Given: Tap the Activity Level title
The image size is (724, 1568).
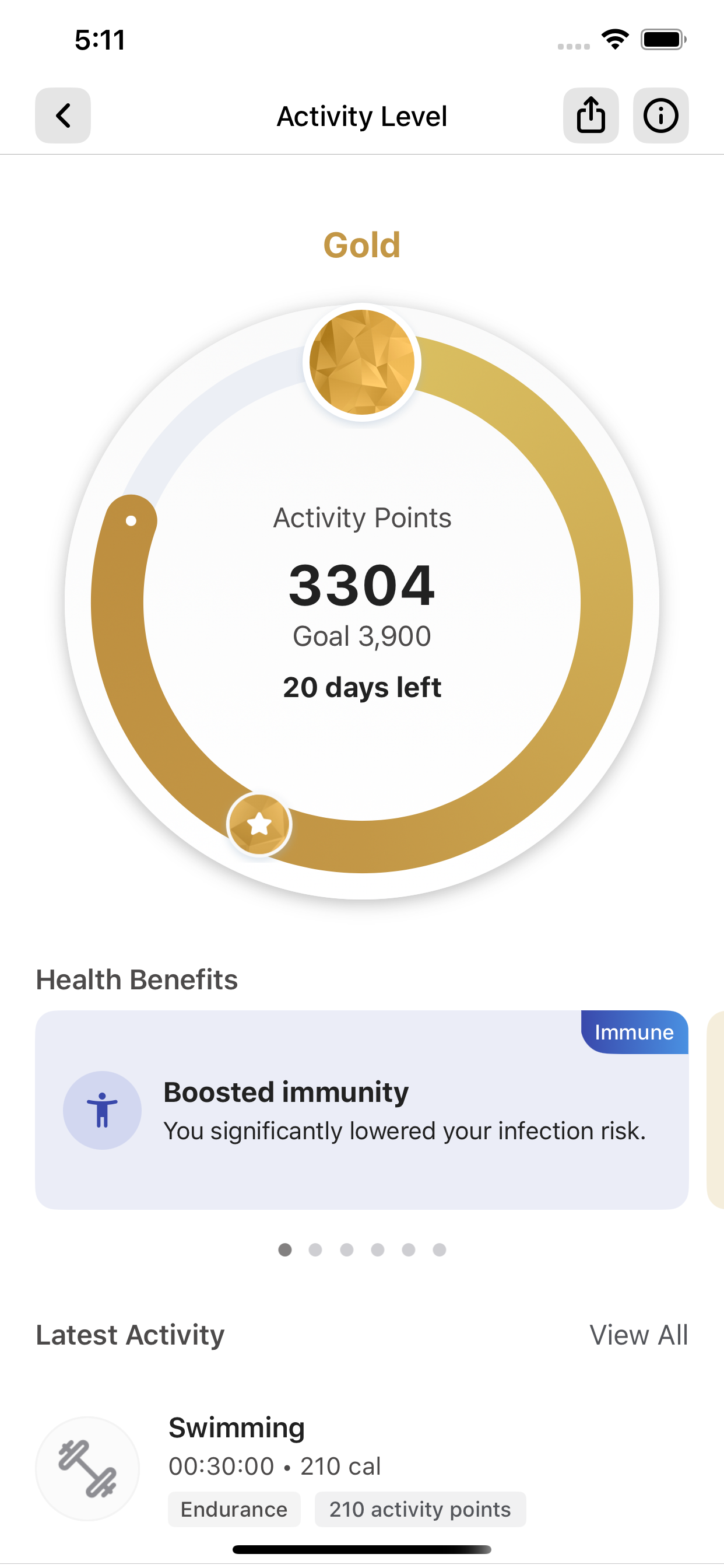Looking at the screenshot, I should pos(361,116).
